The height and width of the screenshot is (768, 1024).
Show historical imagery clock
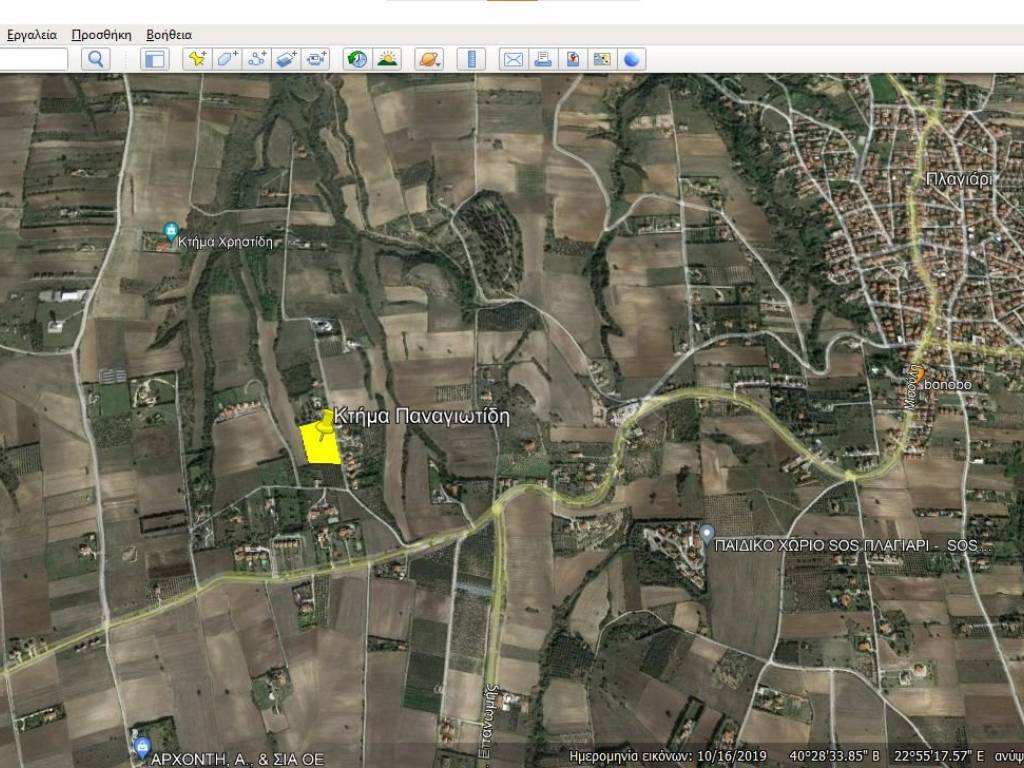[x=357, y=59]
